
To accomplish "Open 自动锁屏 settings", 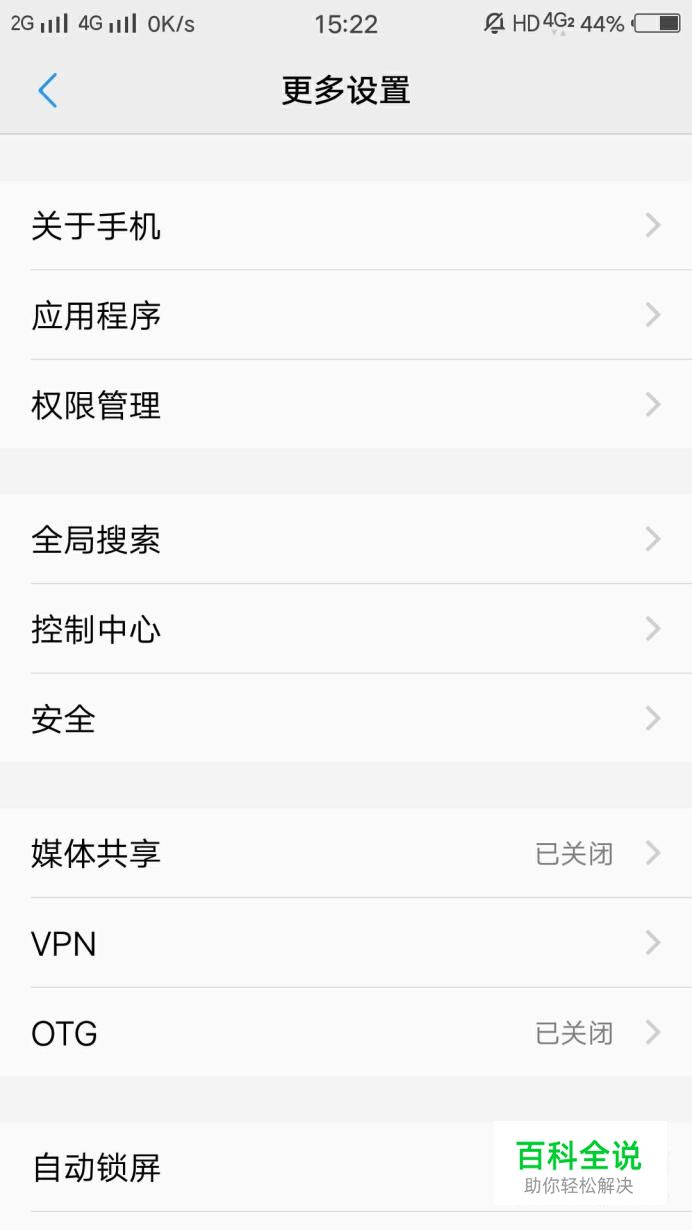I will tap(346, 1167).
